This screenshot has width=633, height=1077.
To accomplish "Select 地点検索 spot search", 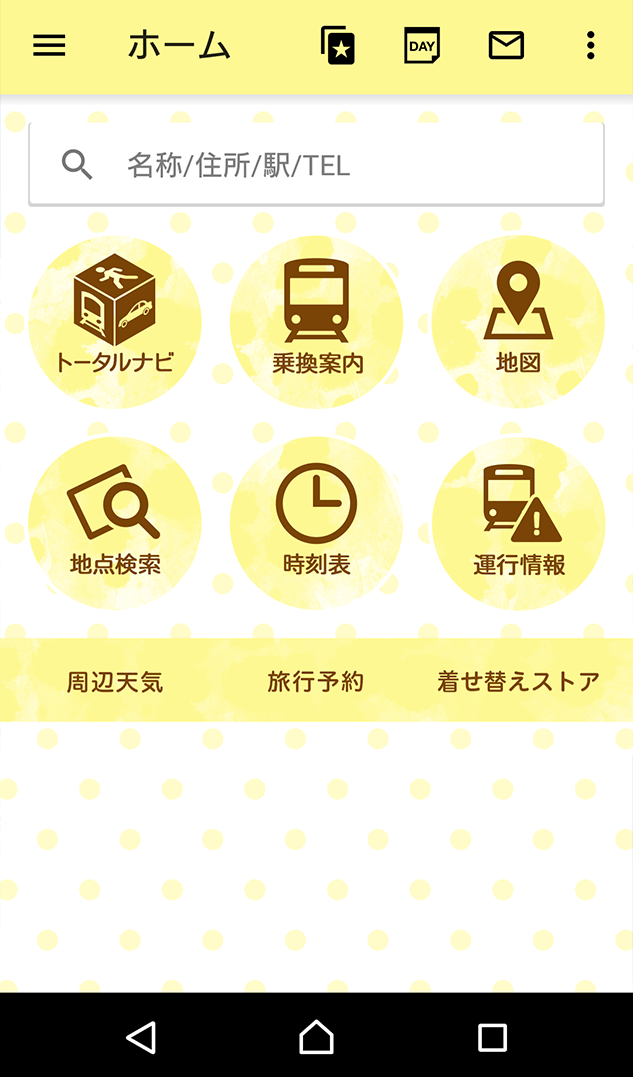I will tap(115, 523).
